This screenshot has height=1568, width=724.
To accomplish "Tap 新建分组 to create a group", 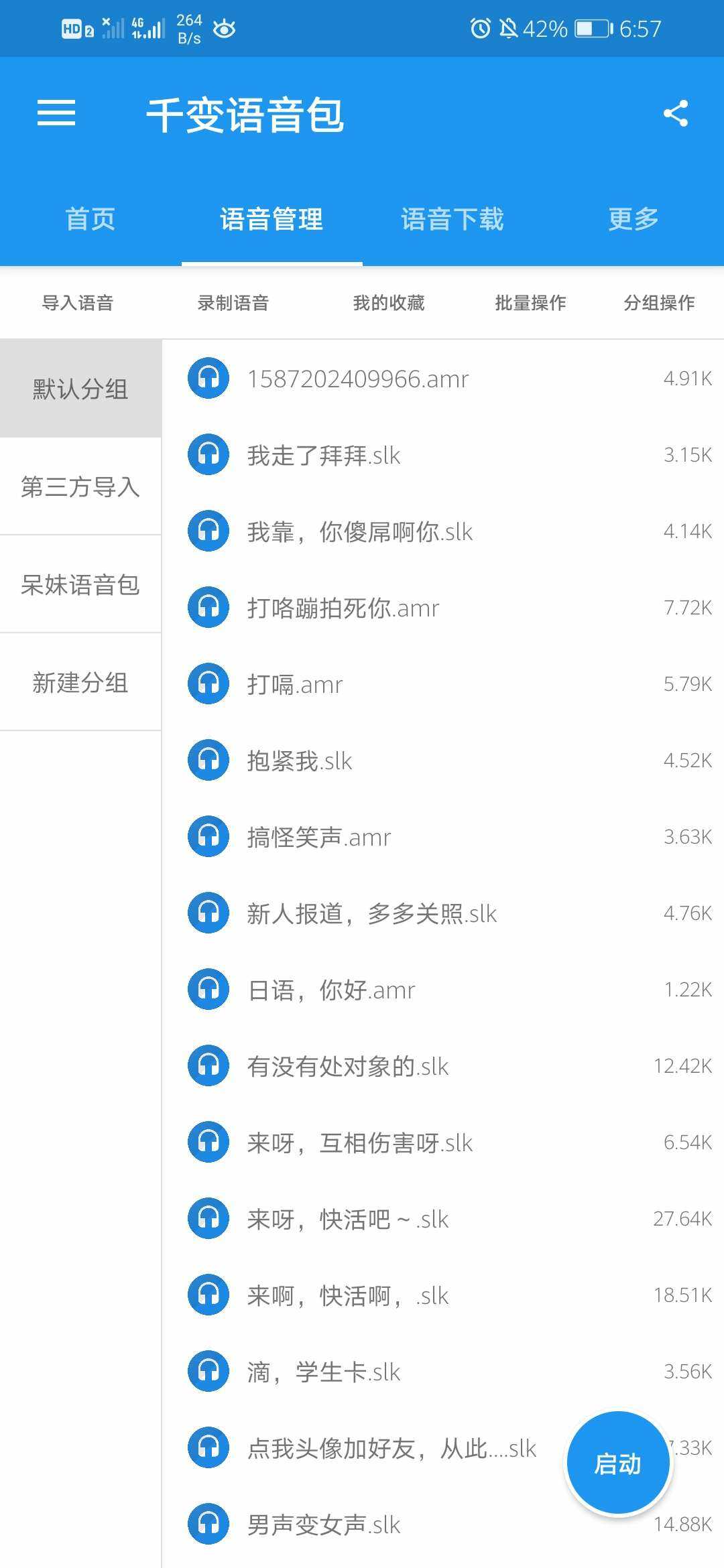I will [x=80, y=682].
